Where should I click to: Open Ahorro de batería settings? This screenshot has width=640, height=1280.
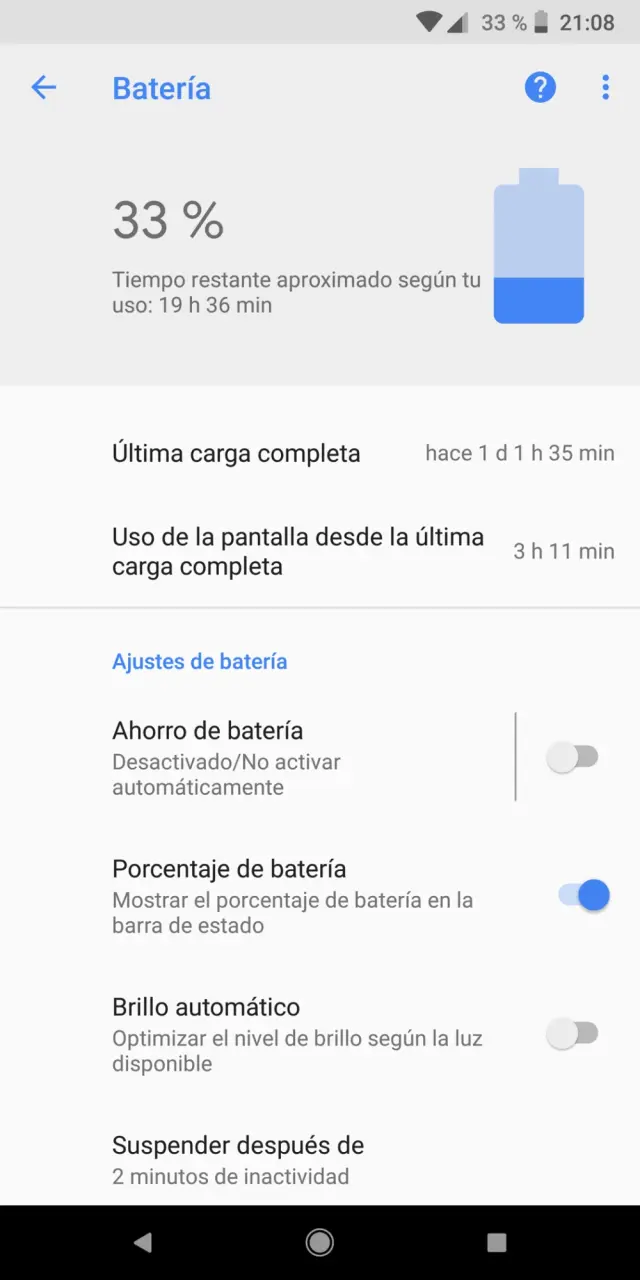[300, 757]
